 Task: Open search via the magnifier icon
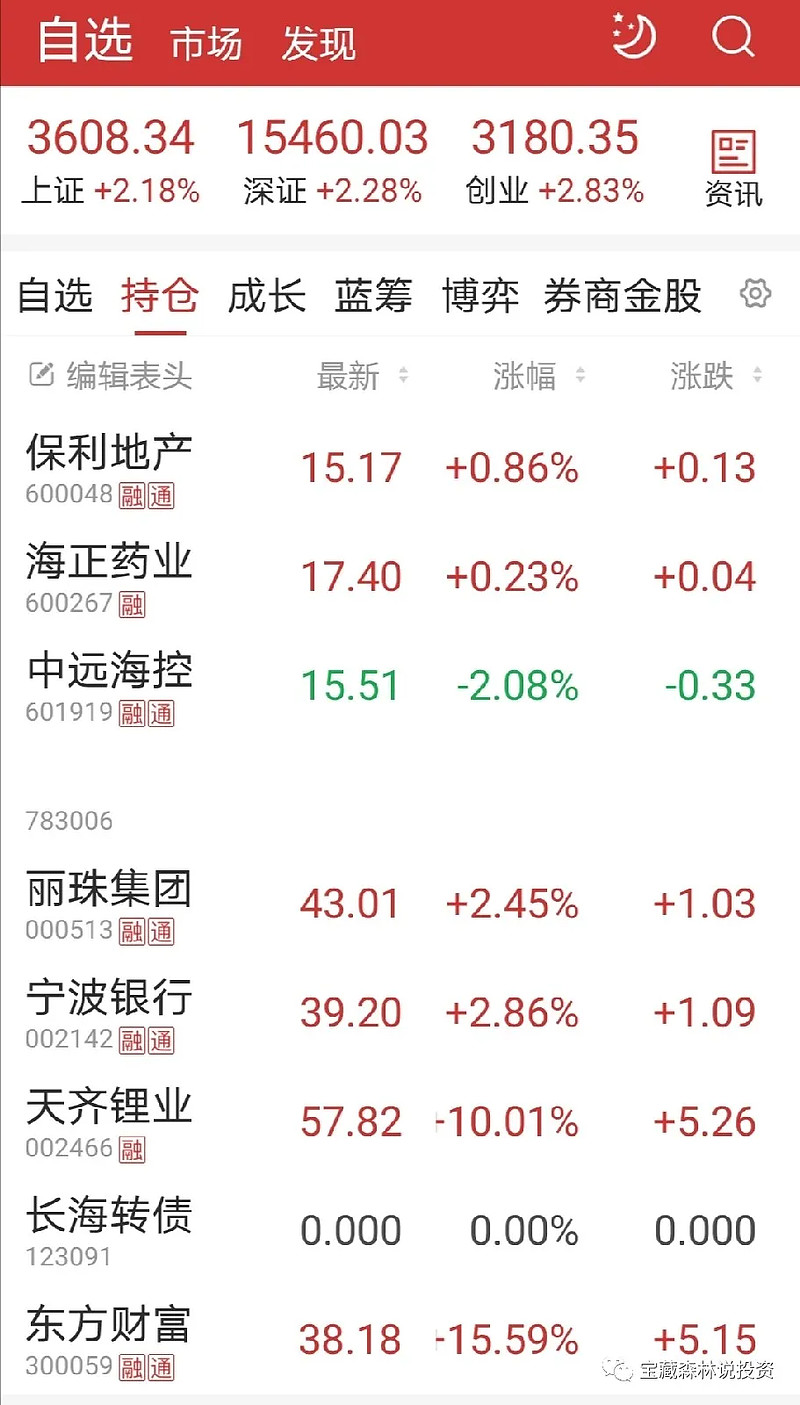[735, 38]
